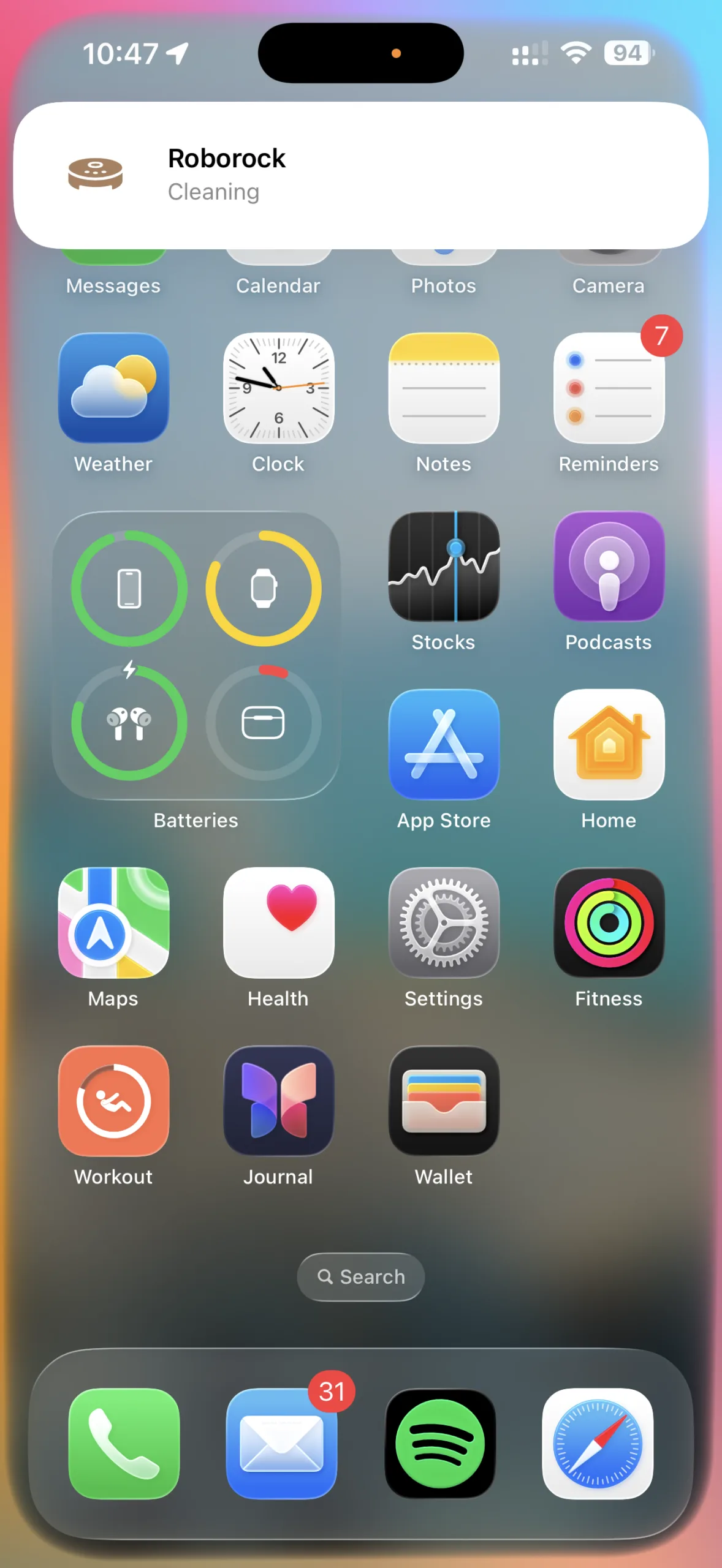Open the Weather app
This screenshot has height=1568, width=722.
[x=113, y=388]
